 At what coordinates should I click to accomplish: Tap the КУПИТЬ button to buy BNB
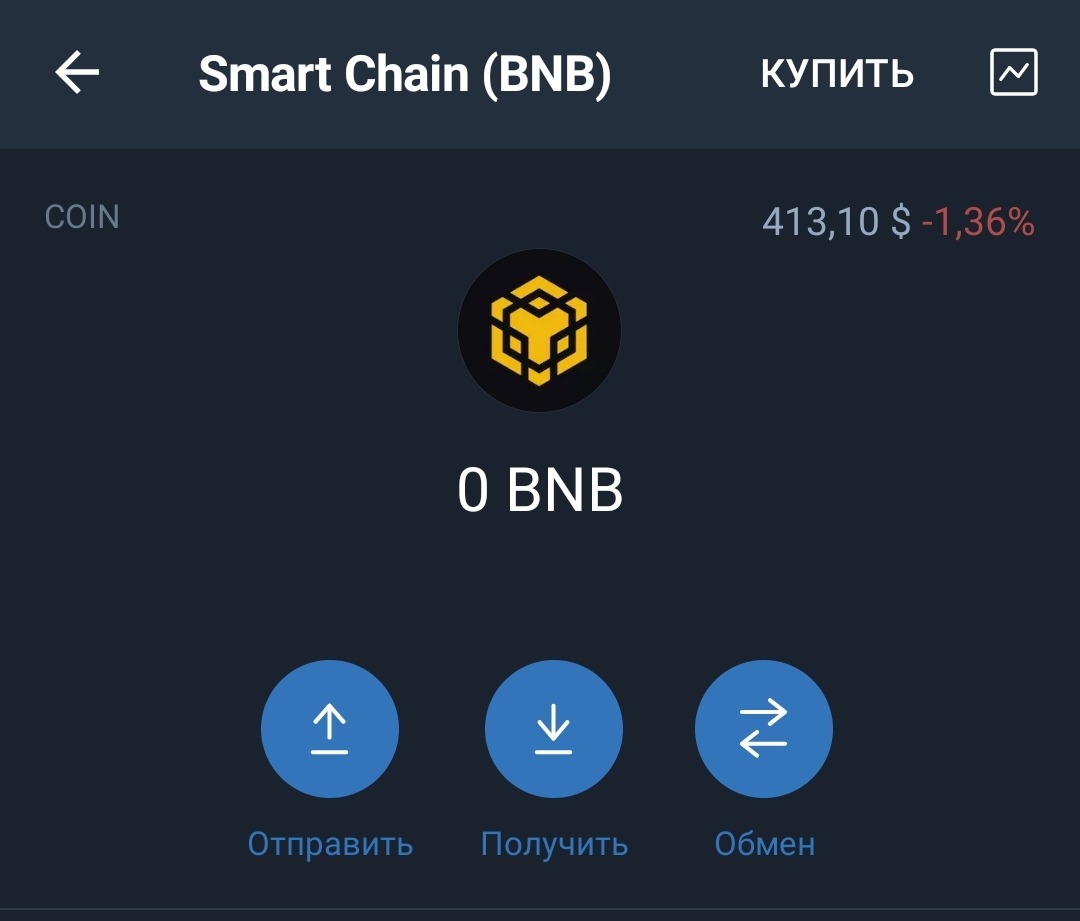tap(837, 74)
